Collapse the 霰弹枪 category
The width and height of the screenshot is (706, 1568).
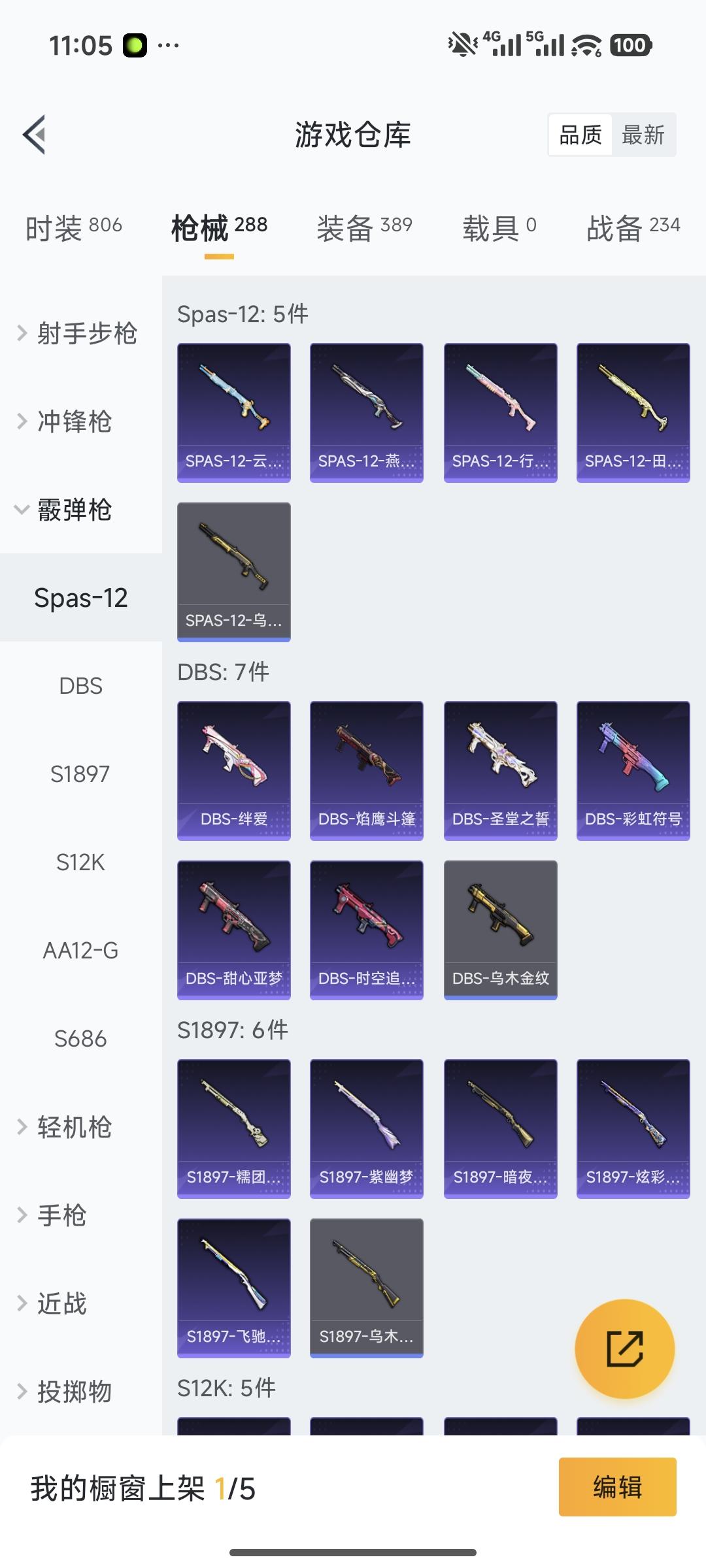(x=65, y=510)
